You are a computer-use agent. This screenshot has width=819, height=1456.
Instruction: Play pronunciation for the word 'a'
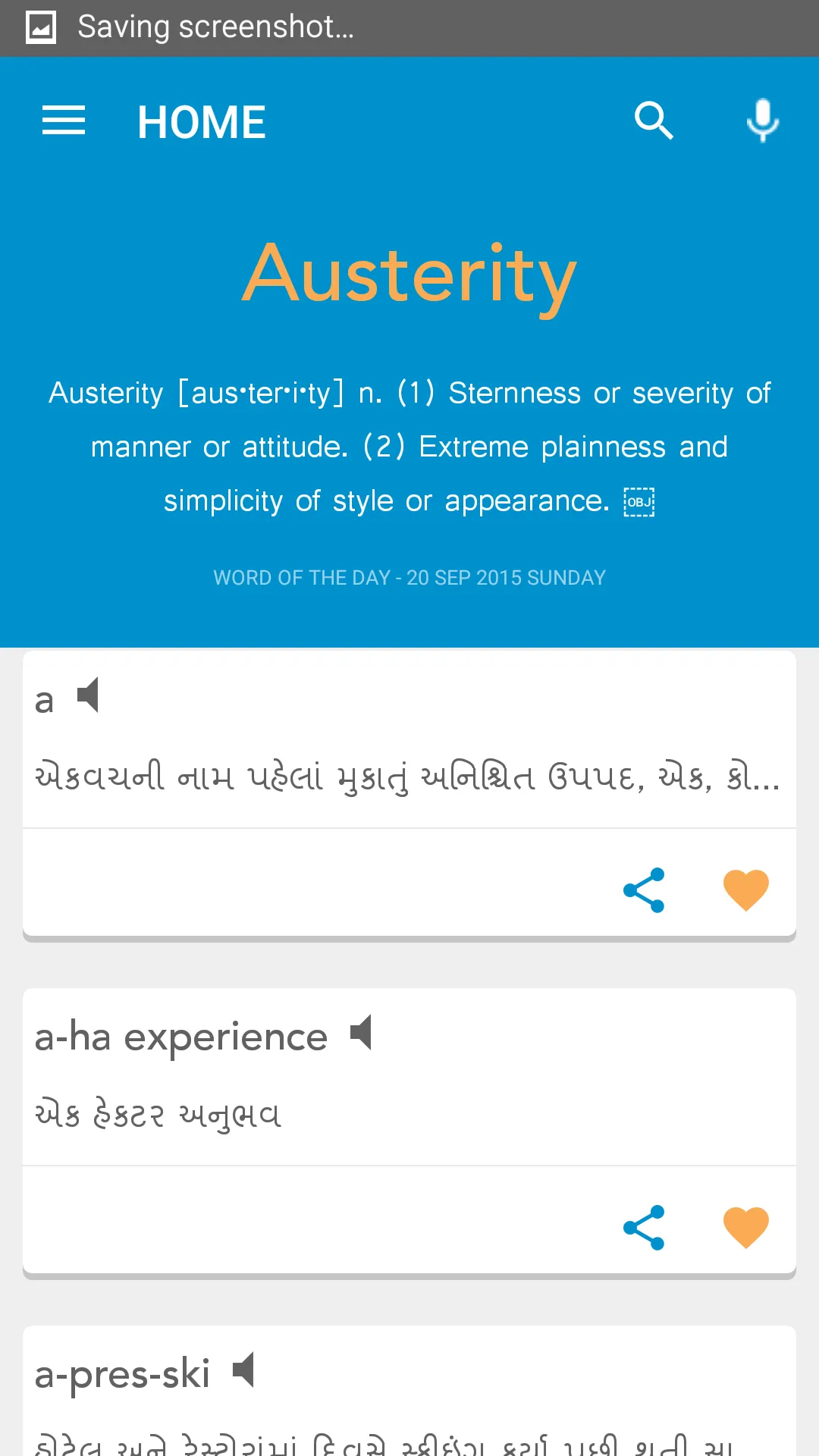(x=89, y=695)
